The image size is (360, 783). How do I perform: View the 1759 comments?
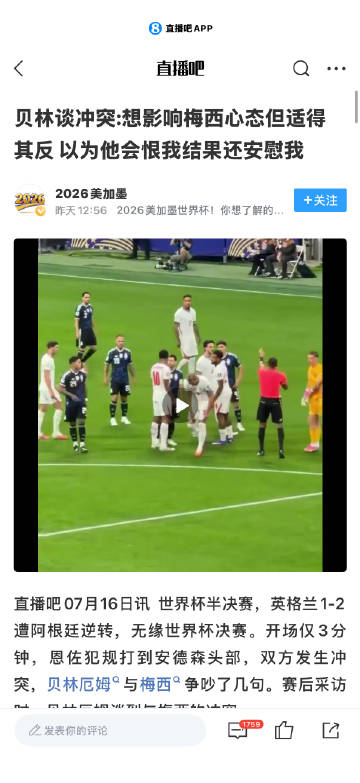coord(241,730)
